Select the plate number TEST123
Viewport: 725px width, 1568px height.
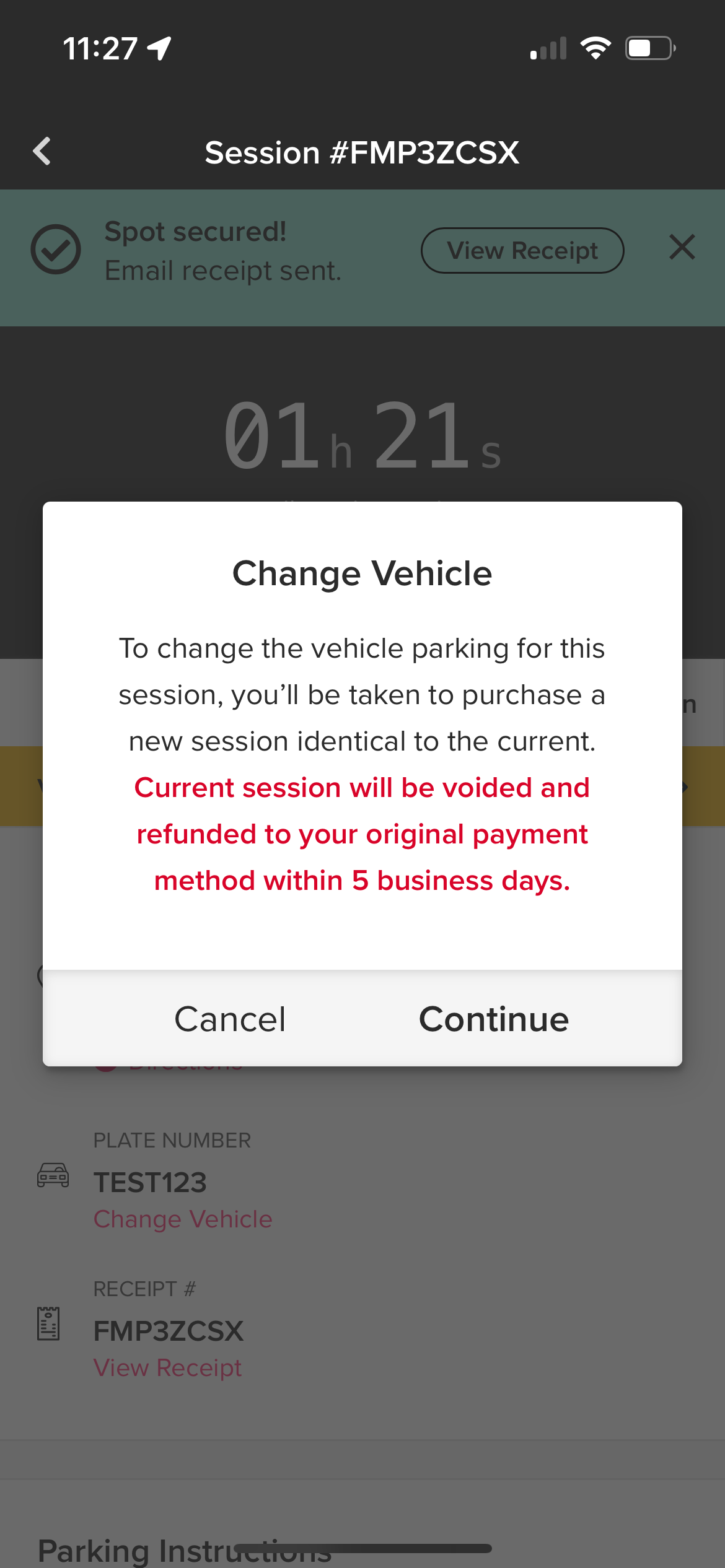151,1182
